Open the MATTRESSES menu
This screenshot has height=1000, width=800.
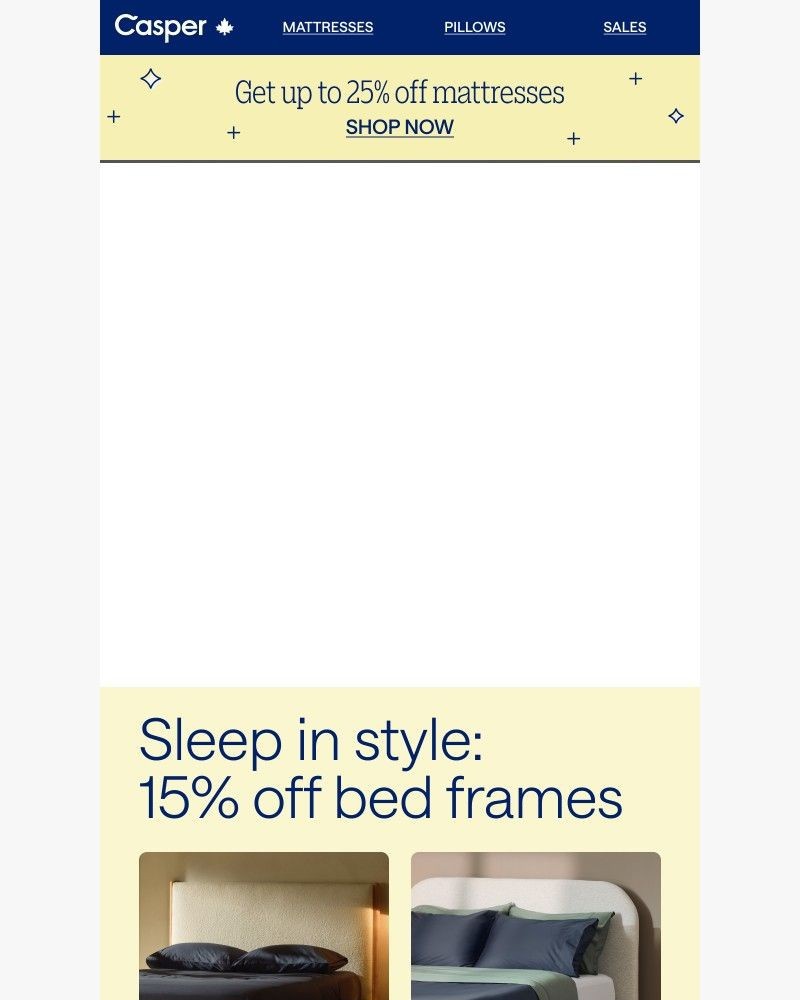(x=328, y=27)
